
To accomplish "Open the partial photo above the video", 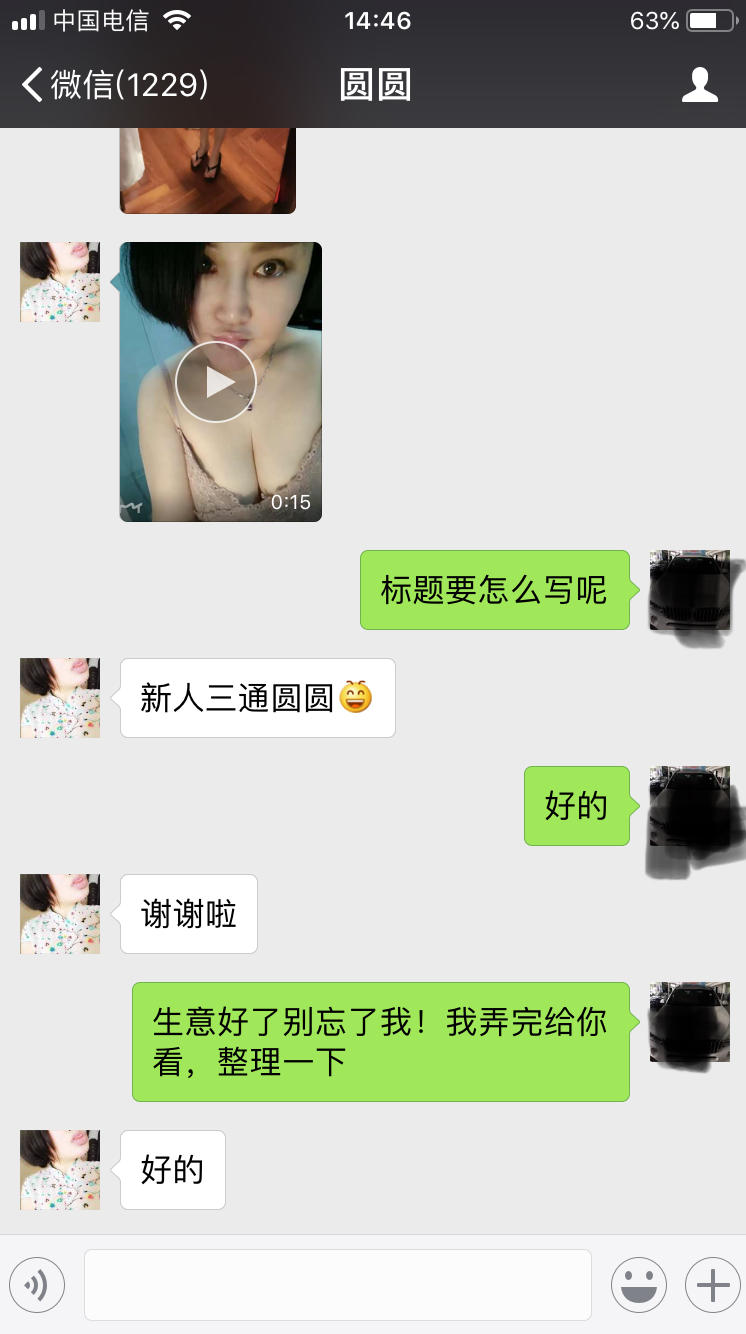I will 207,170.
